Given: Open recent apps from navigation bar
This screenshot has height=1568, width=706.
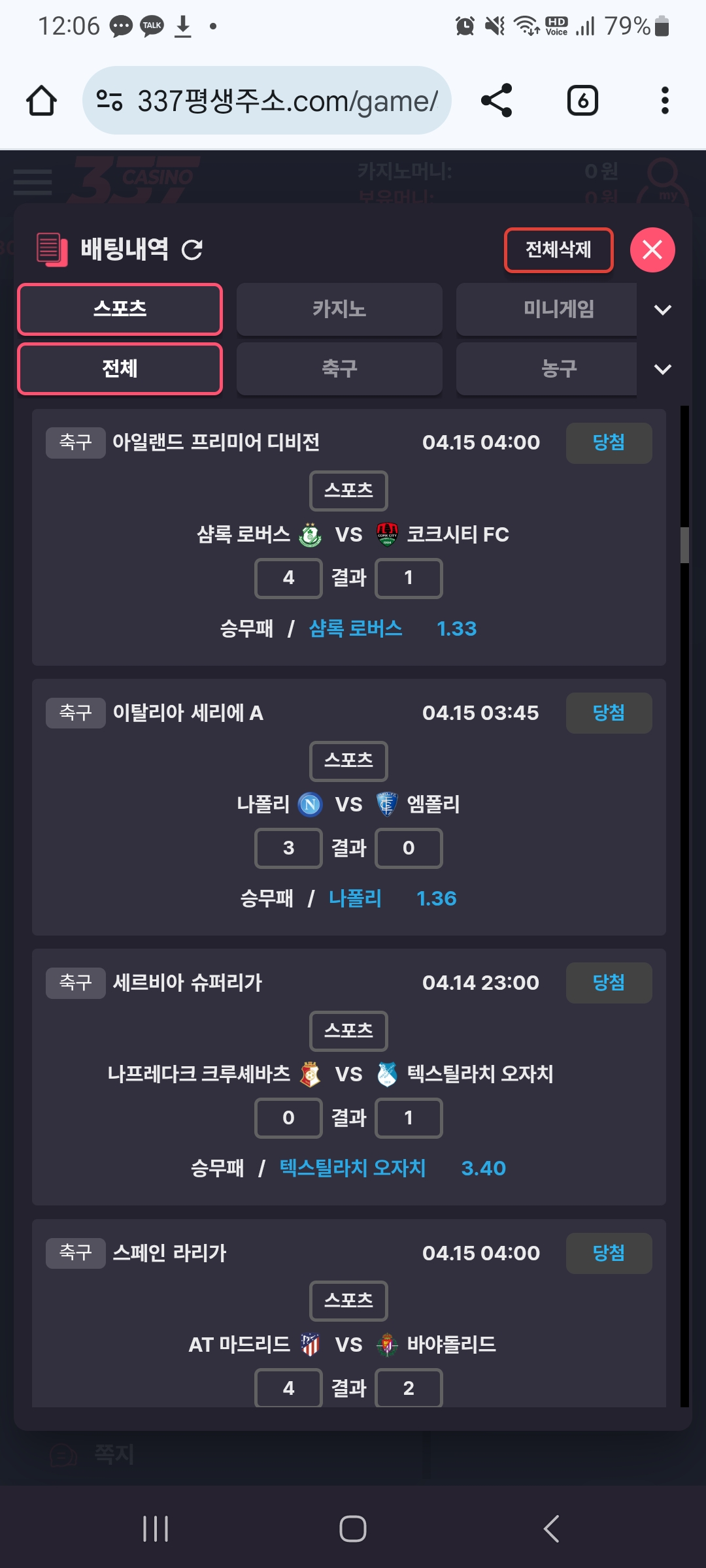Looking at the screenshot, I should pos(156,1529).
